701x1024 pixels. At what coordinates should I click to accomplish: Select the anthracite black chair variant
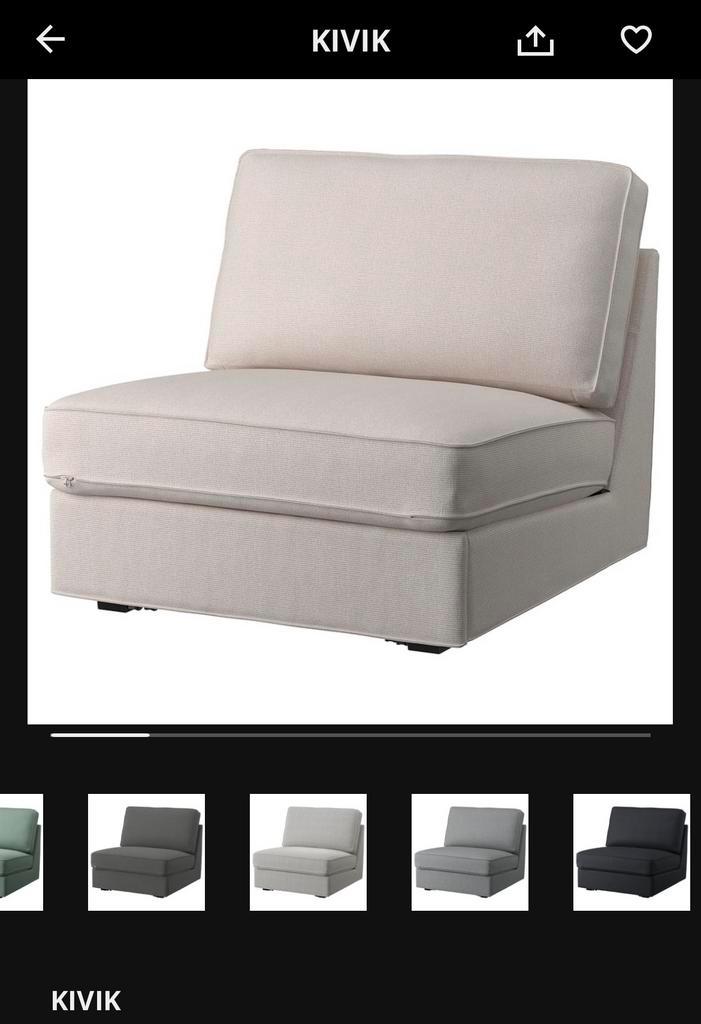[x=631, y=852]
